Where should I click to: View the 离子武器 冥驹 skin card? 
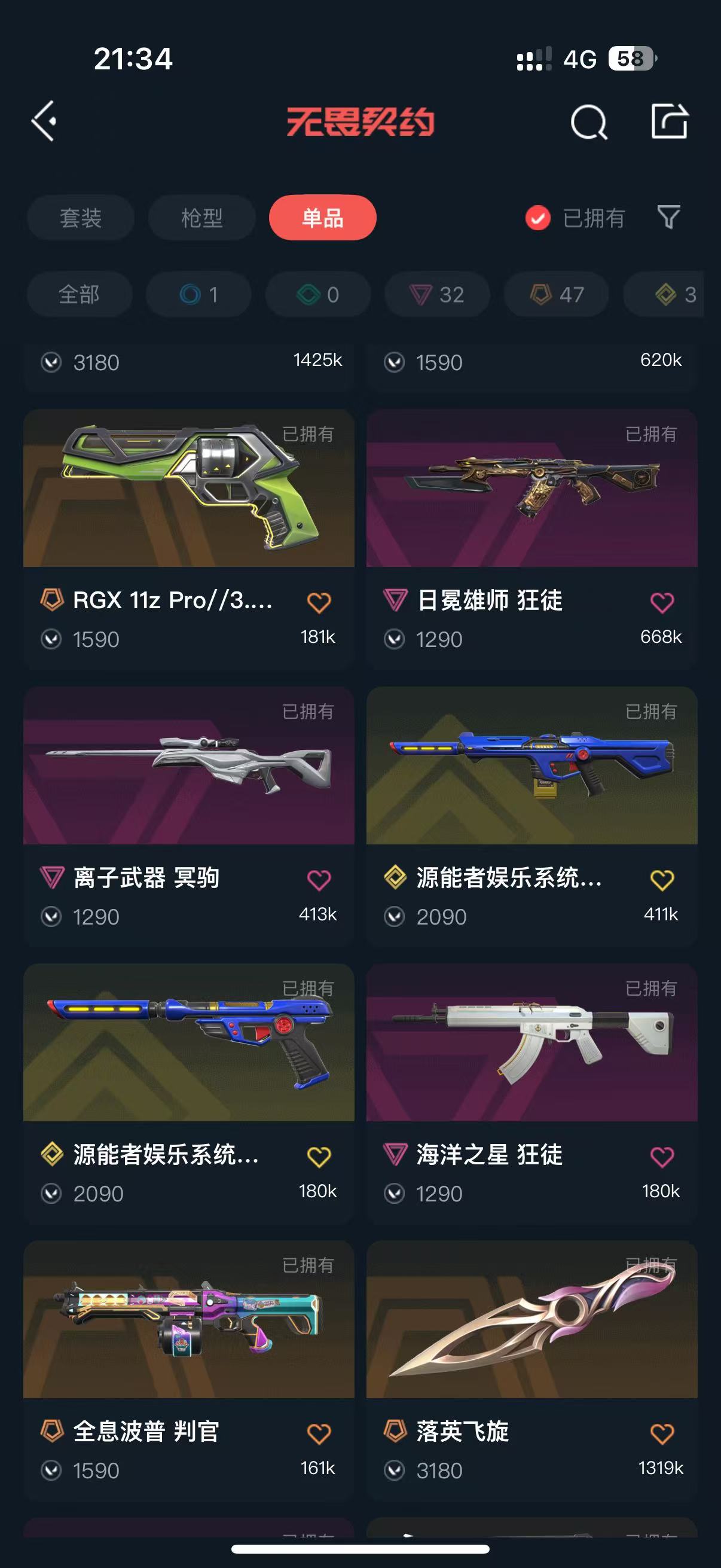188,766
